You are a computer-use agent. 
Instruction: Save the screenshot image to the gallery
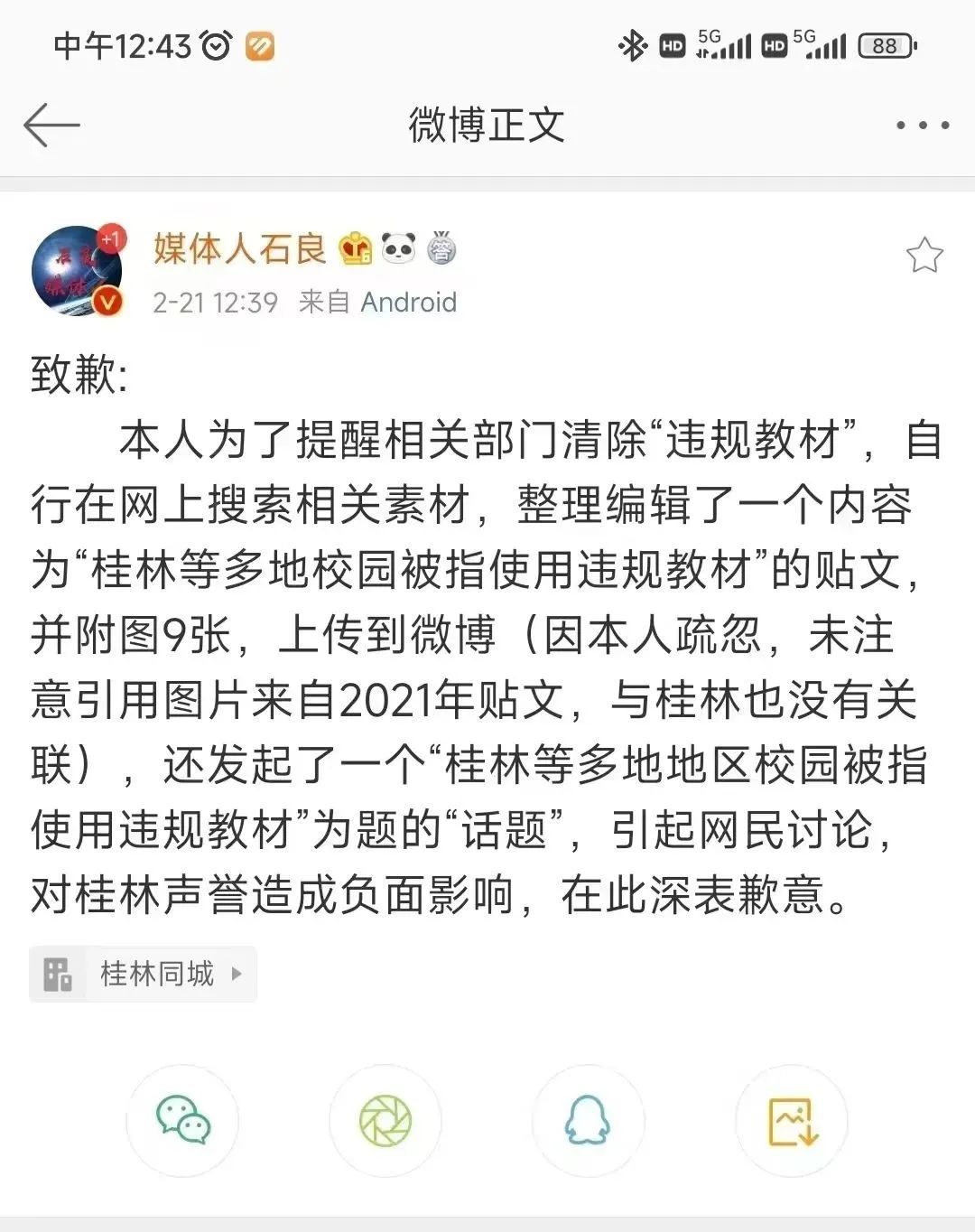792,1120
